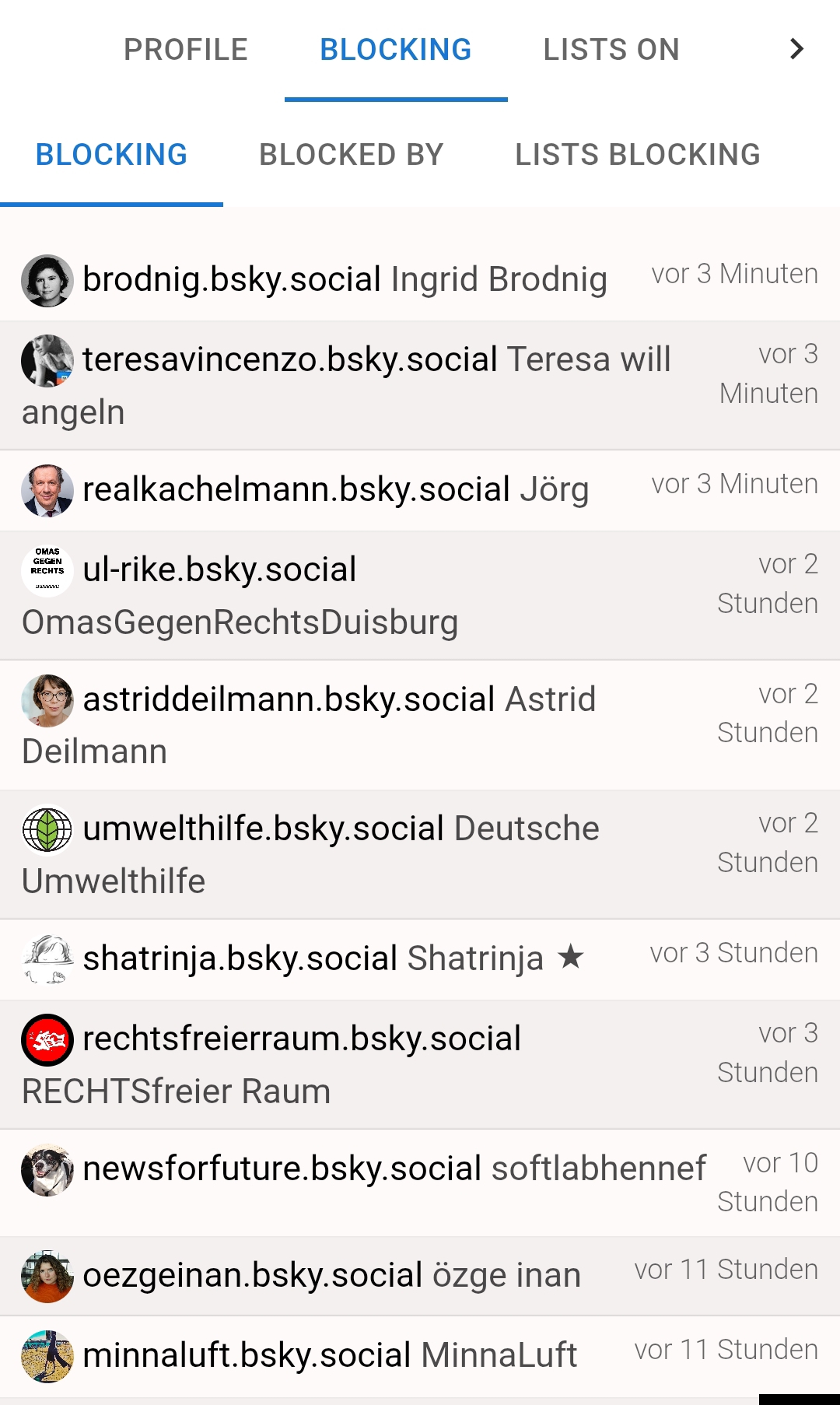Open the LISTS BLOCKING sub-tab

click(x=637, y=155)
